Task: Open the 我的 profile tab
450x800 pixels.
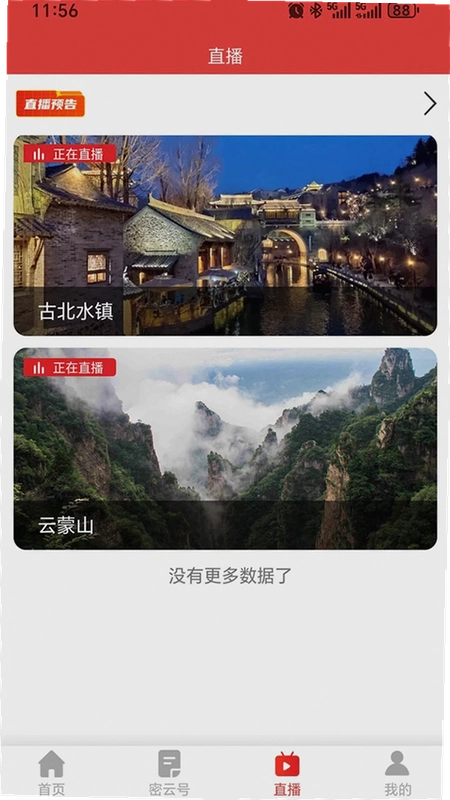Action: (397, 772)
